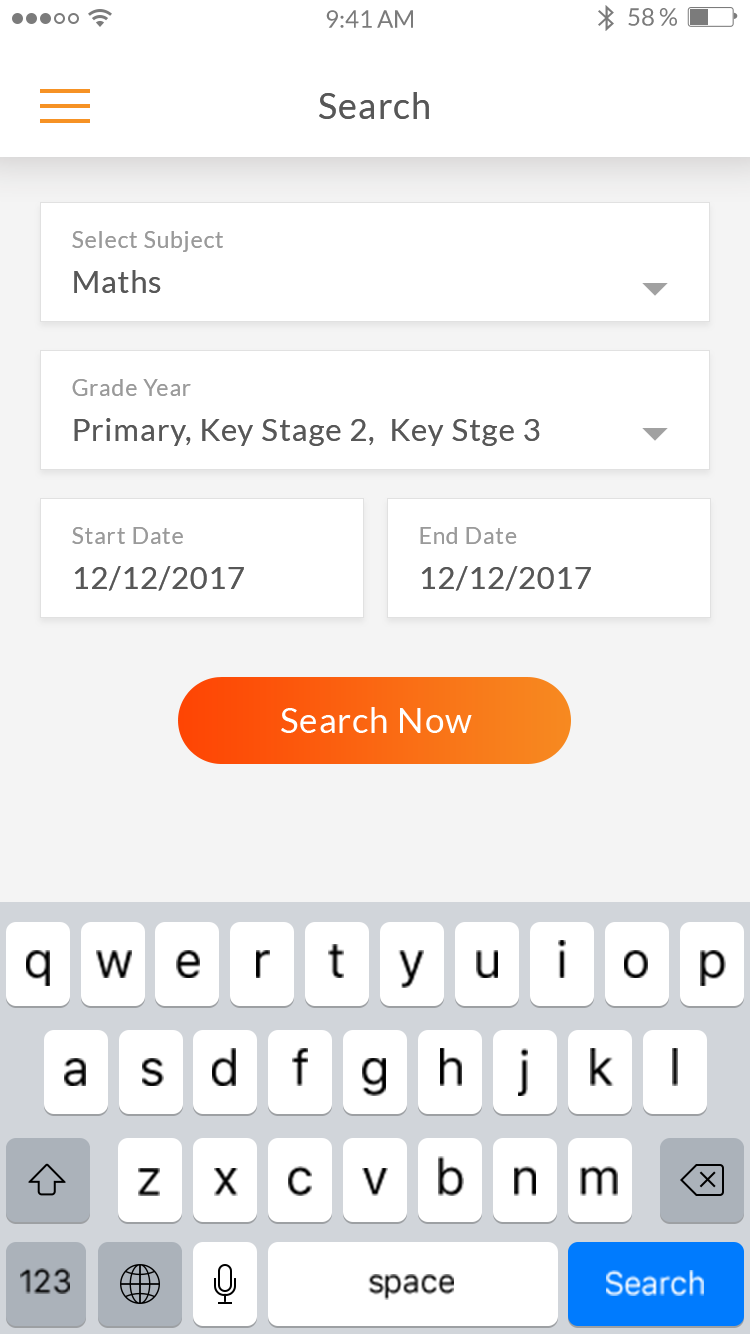Open the Grade Year dropdown

[x=374, y=410]
